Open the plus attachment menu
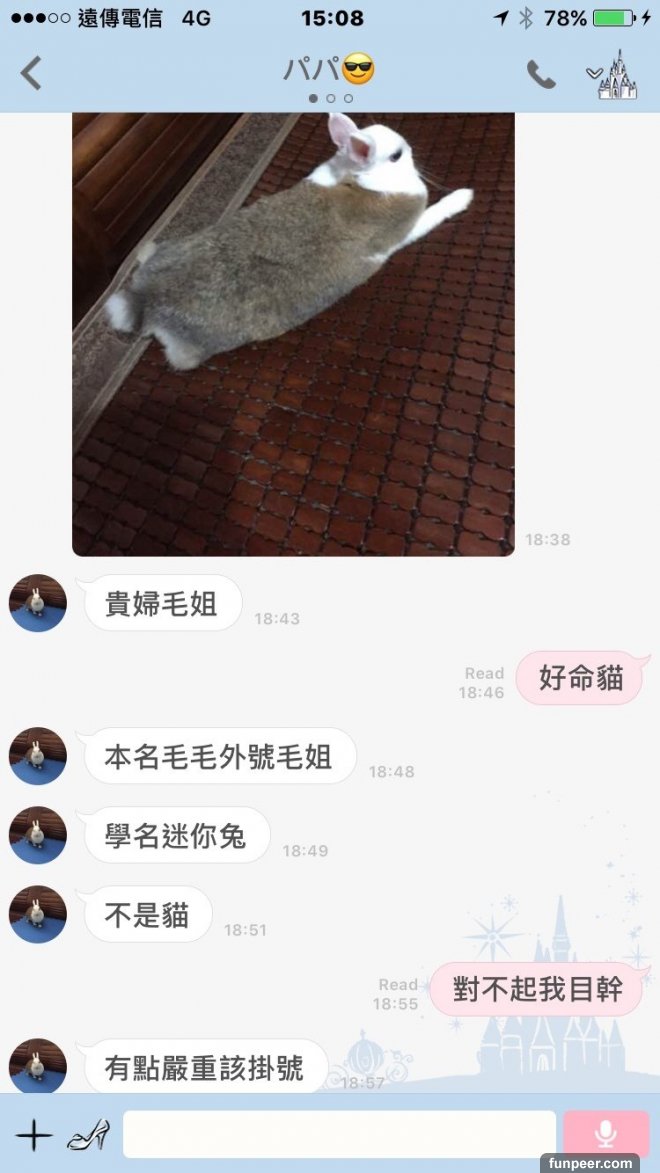 pos(34,1135)
